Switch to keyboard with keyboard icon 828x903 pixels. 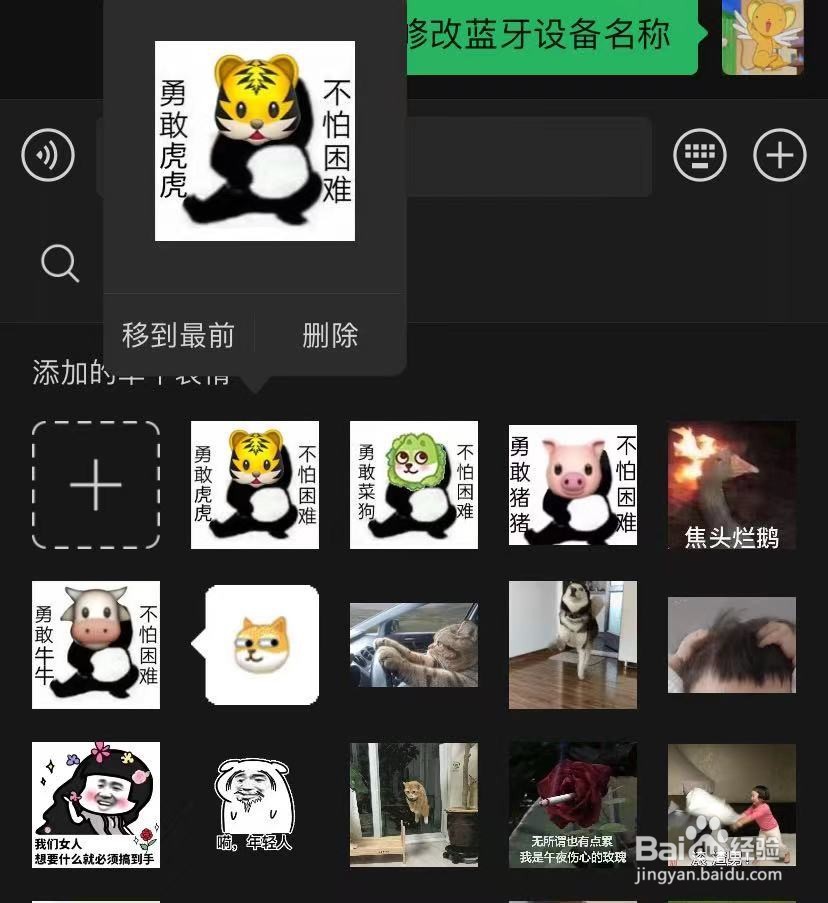pos(700,155)
